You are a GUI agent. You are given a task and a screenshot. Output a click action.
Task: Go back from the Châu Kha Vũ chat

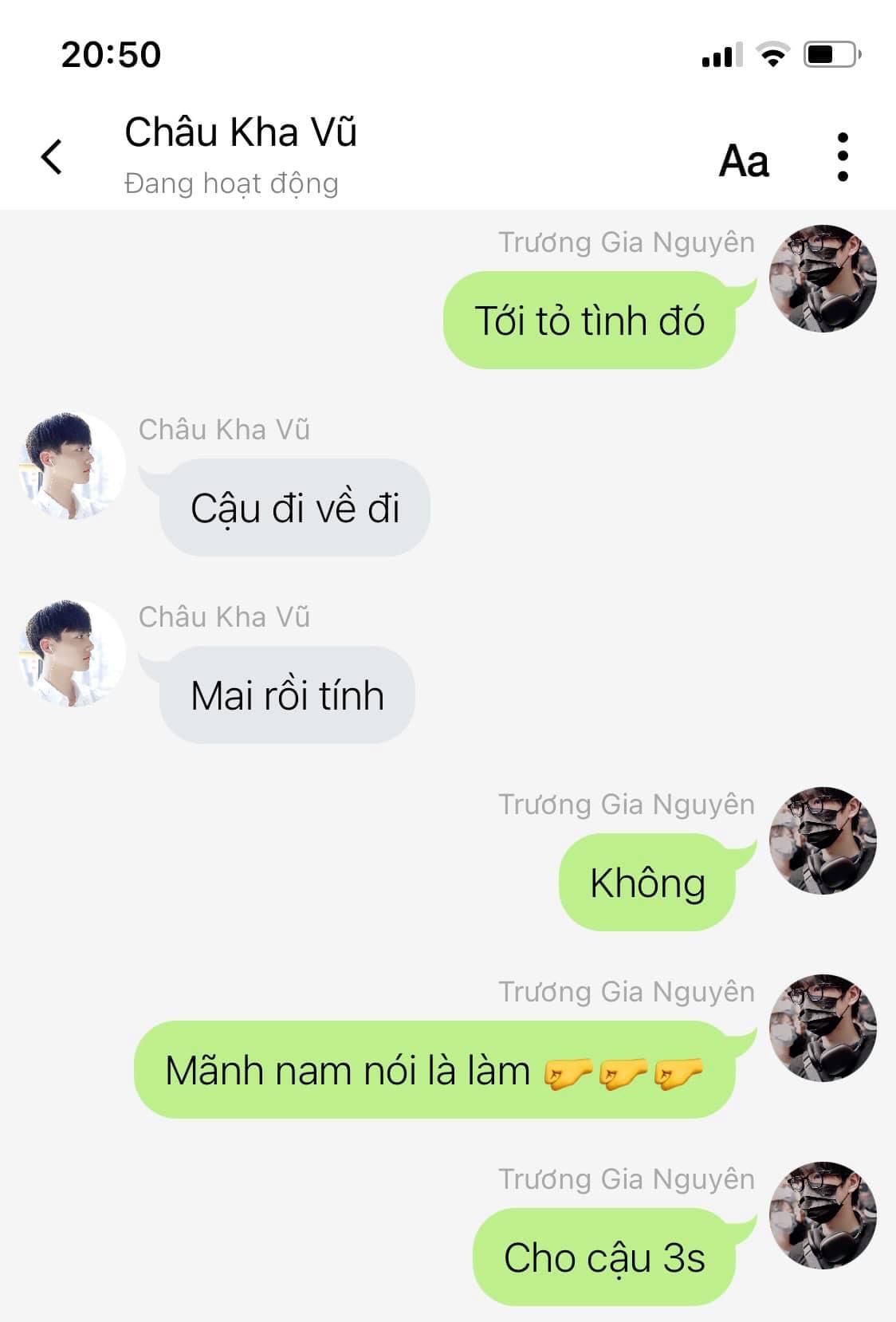coord(52,156)
